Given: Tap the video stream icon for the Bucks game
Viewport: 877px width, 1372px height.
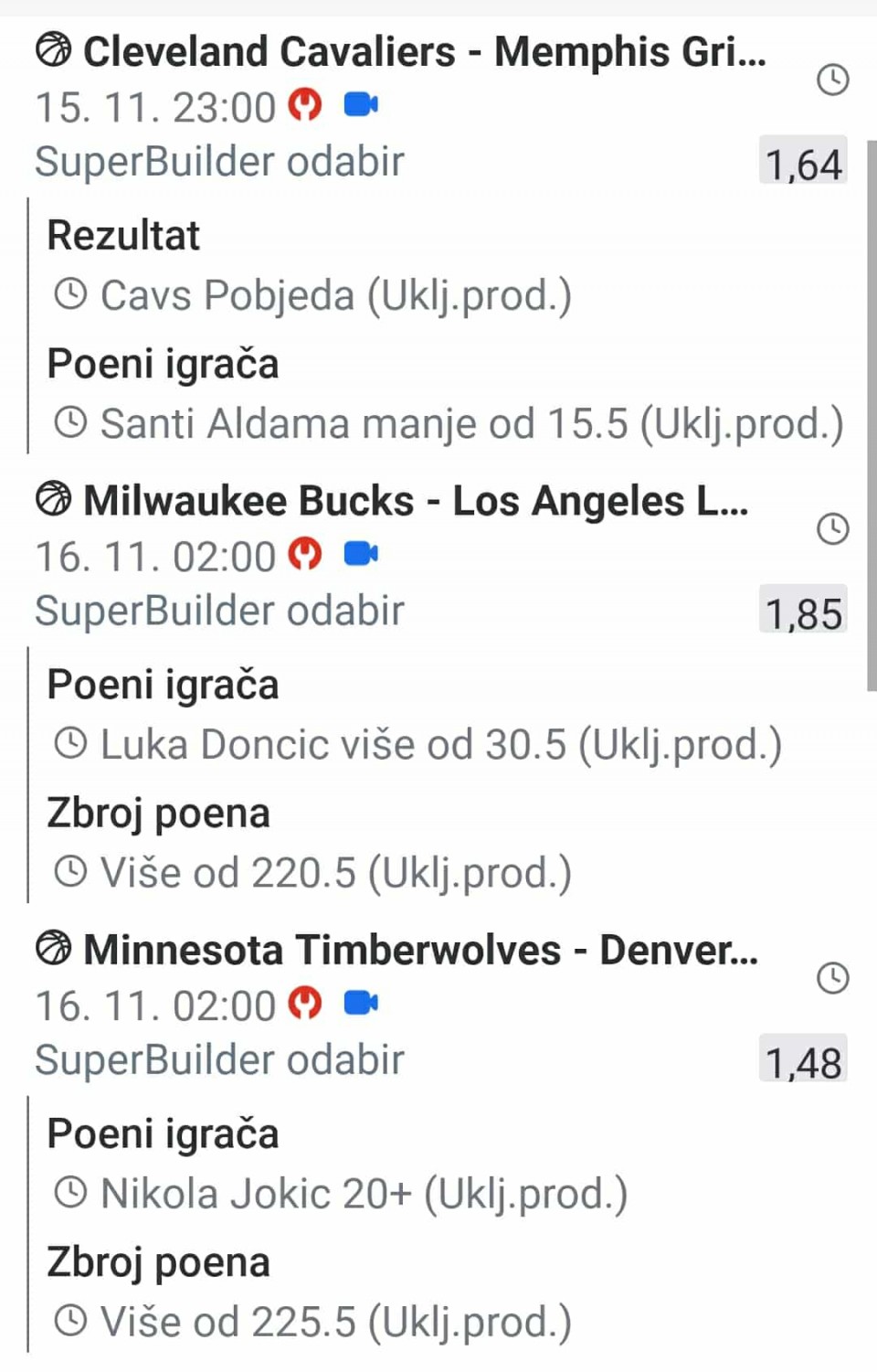Looking at the screenshot, I should coord(361,554).
